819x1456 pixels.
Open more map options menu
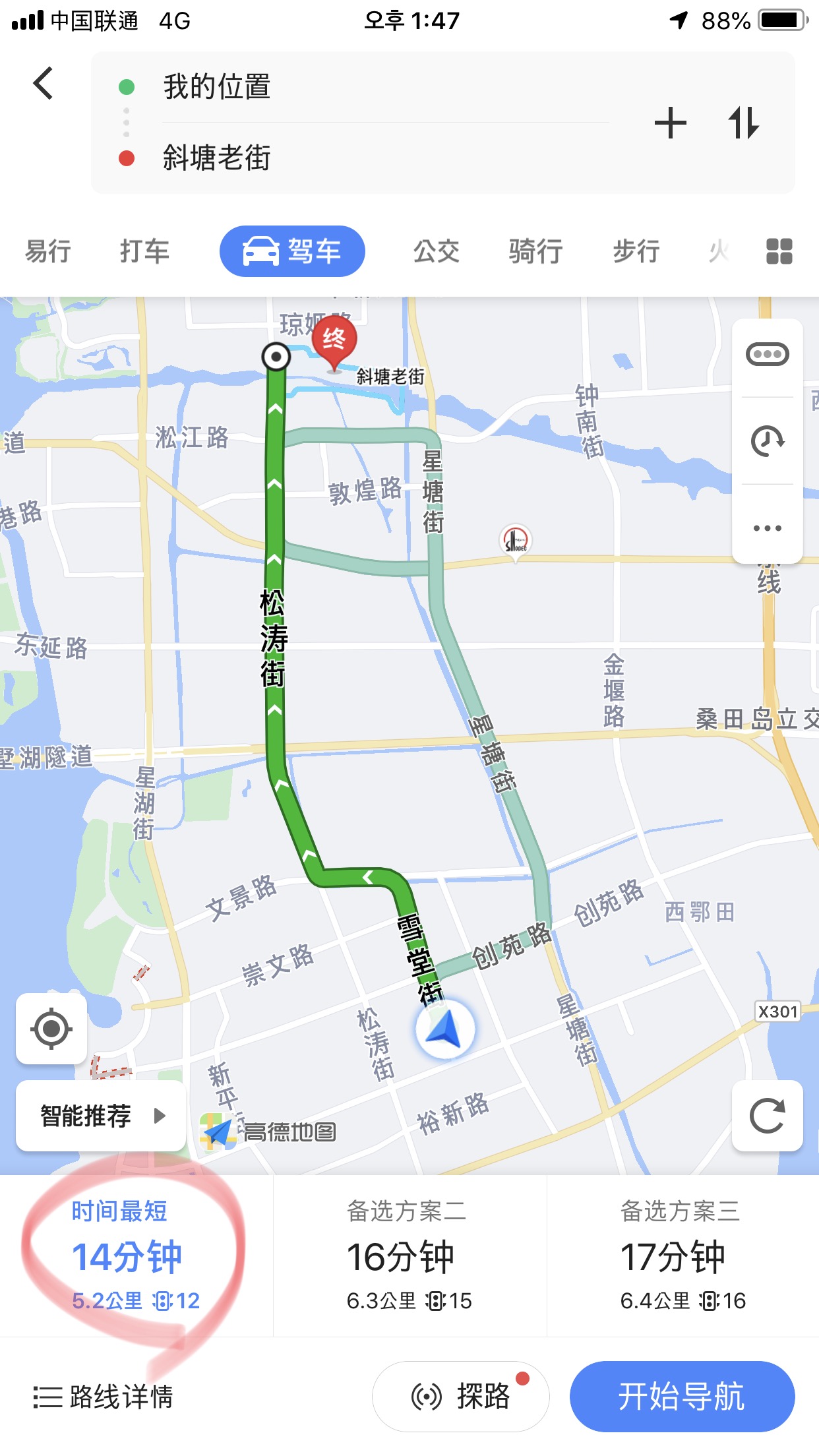(x=767, y=528)
